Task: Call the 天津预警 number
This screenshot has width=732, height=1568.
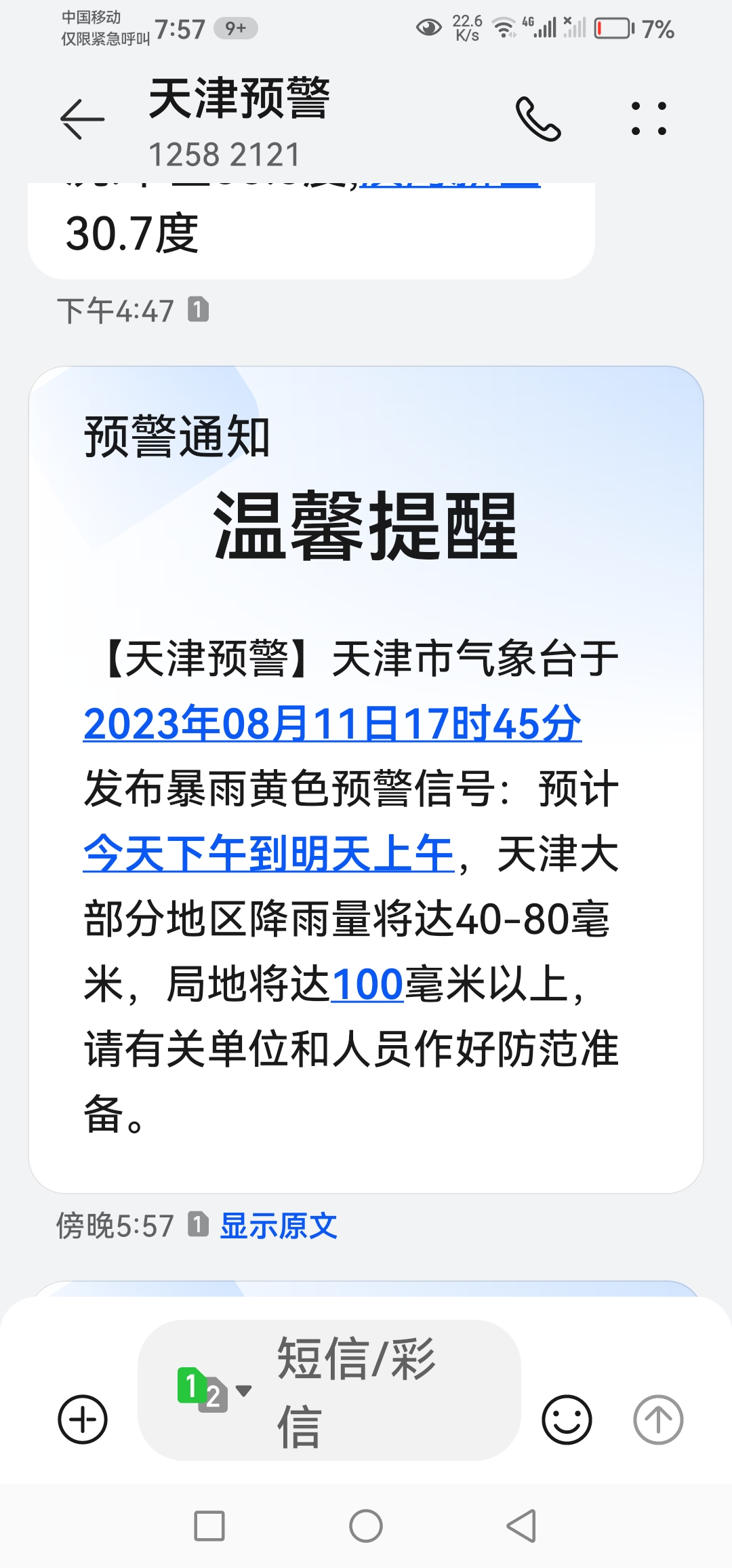Action: coord(538,119)
